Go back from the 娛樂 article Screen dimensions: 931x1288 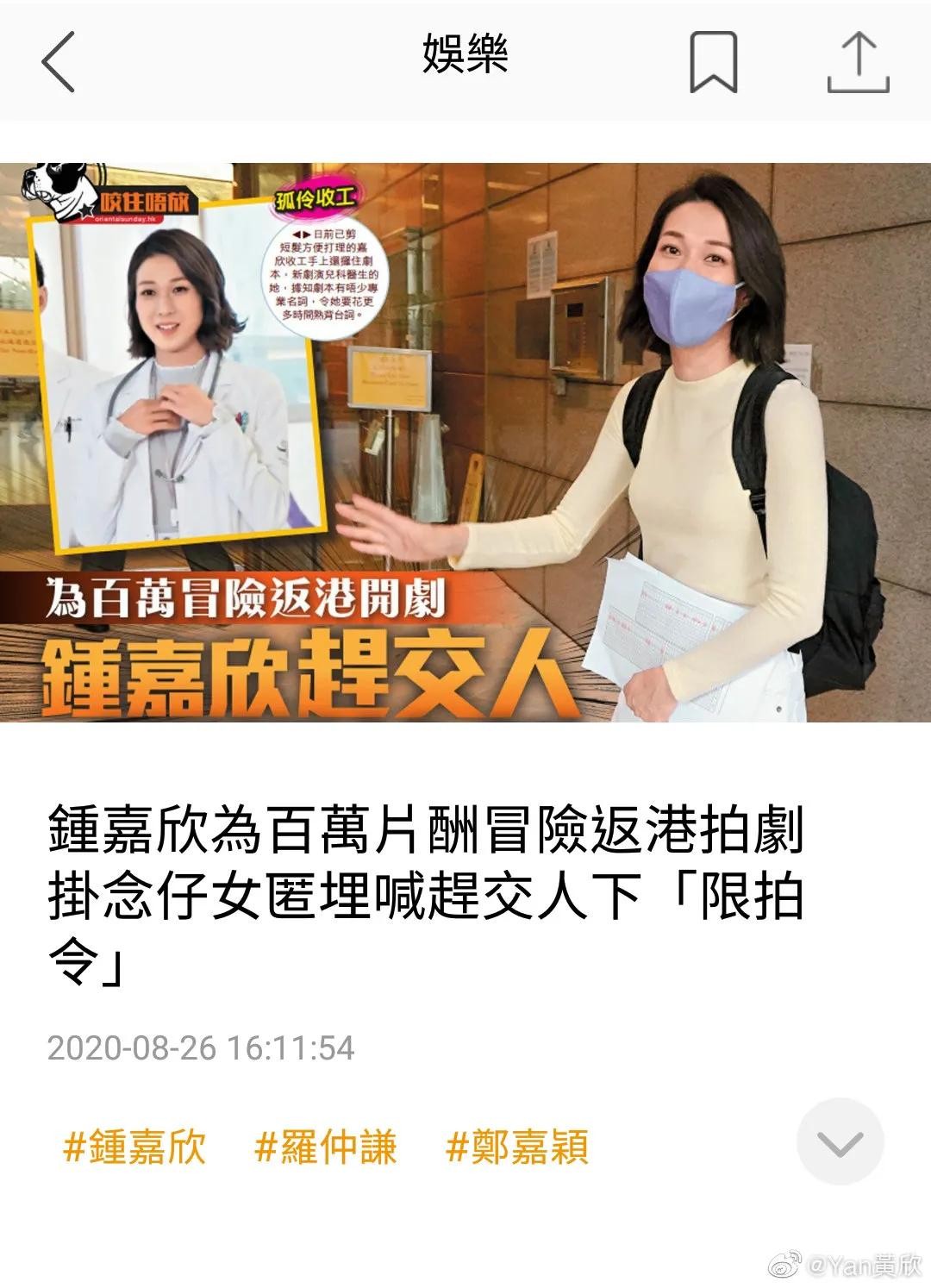[x=59, y=61]
